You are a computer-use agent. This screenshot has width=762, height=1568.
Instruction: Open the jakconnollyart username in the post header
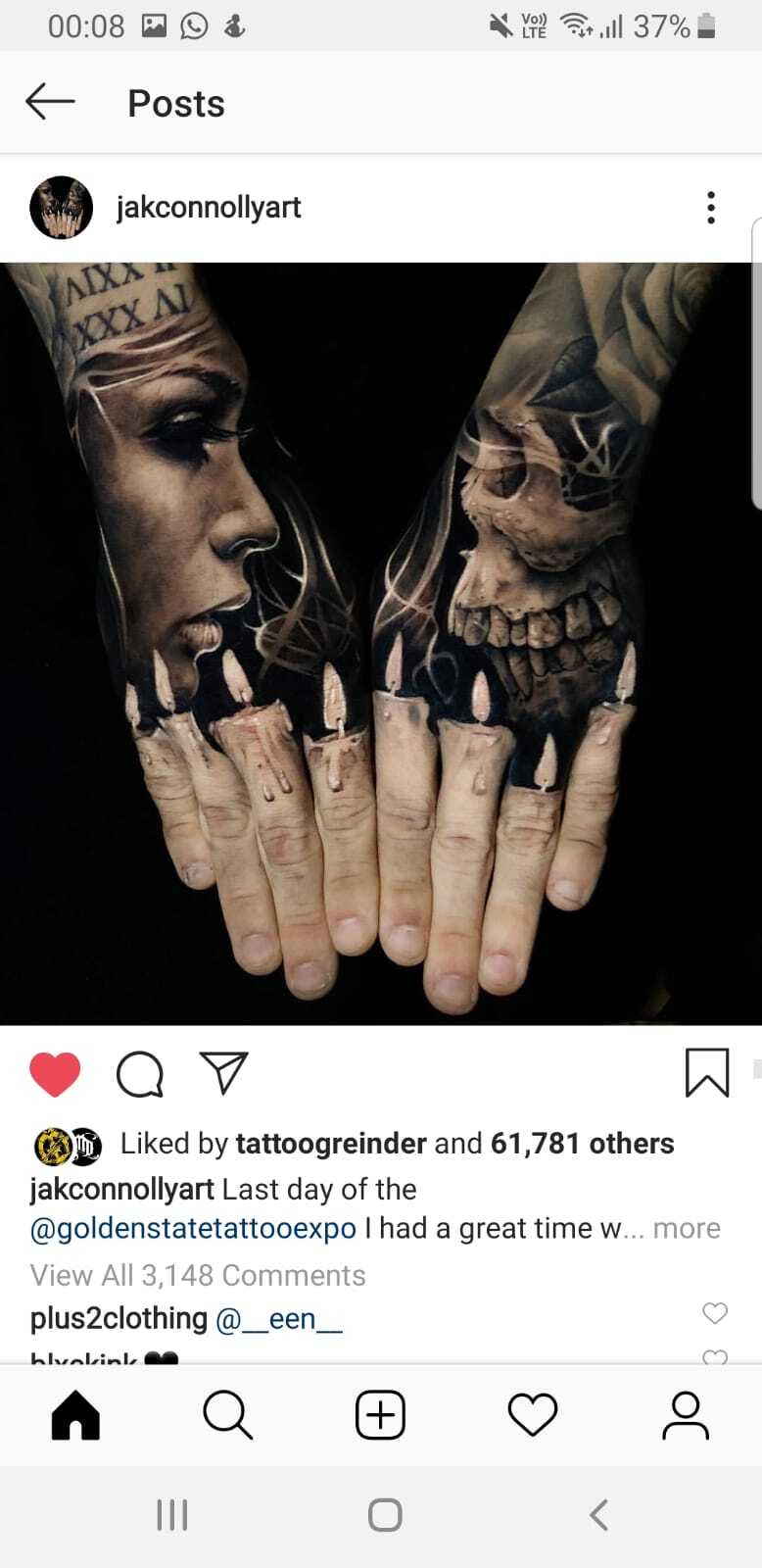point(209,208)
